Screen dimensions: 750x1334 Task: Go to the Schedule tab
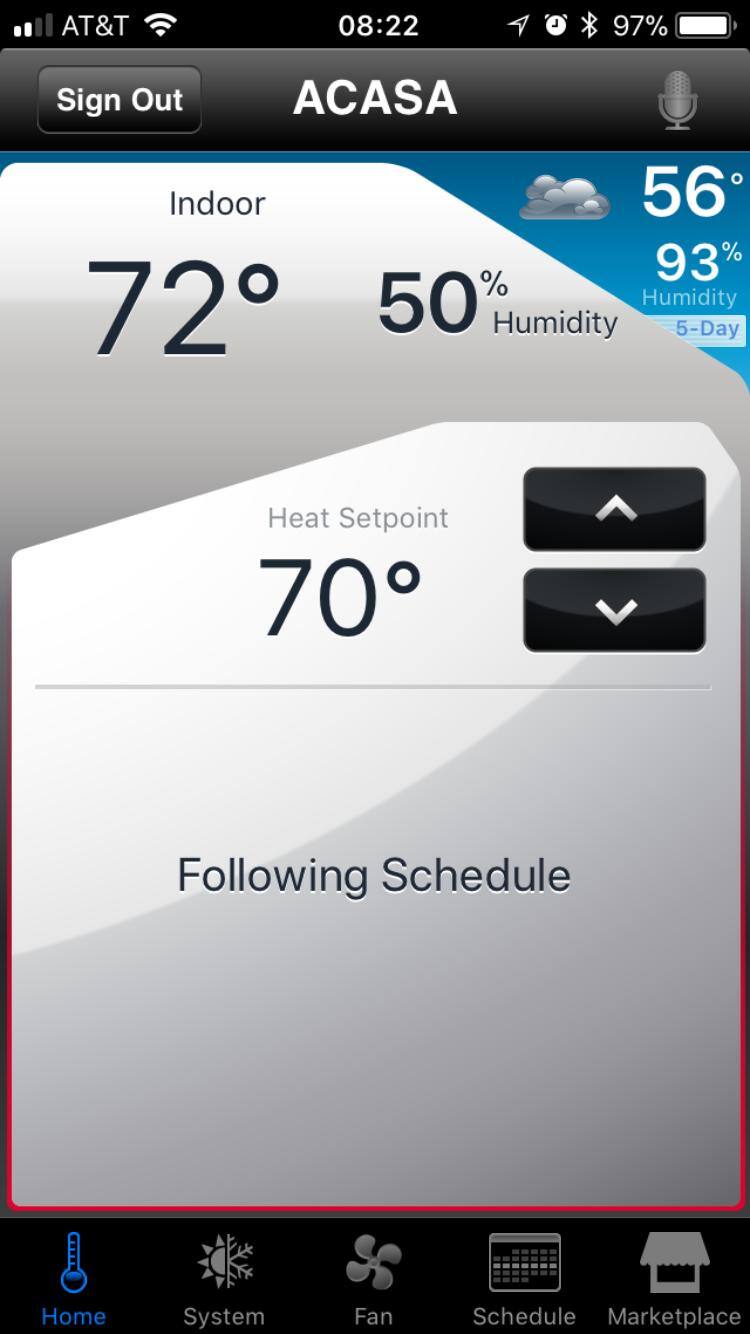pos(524,1278)
